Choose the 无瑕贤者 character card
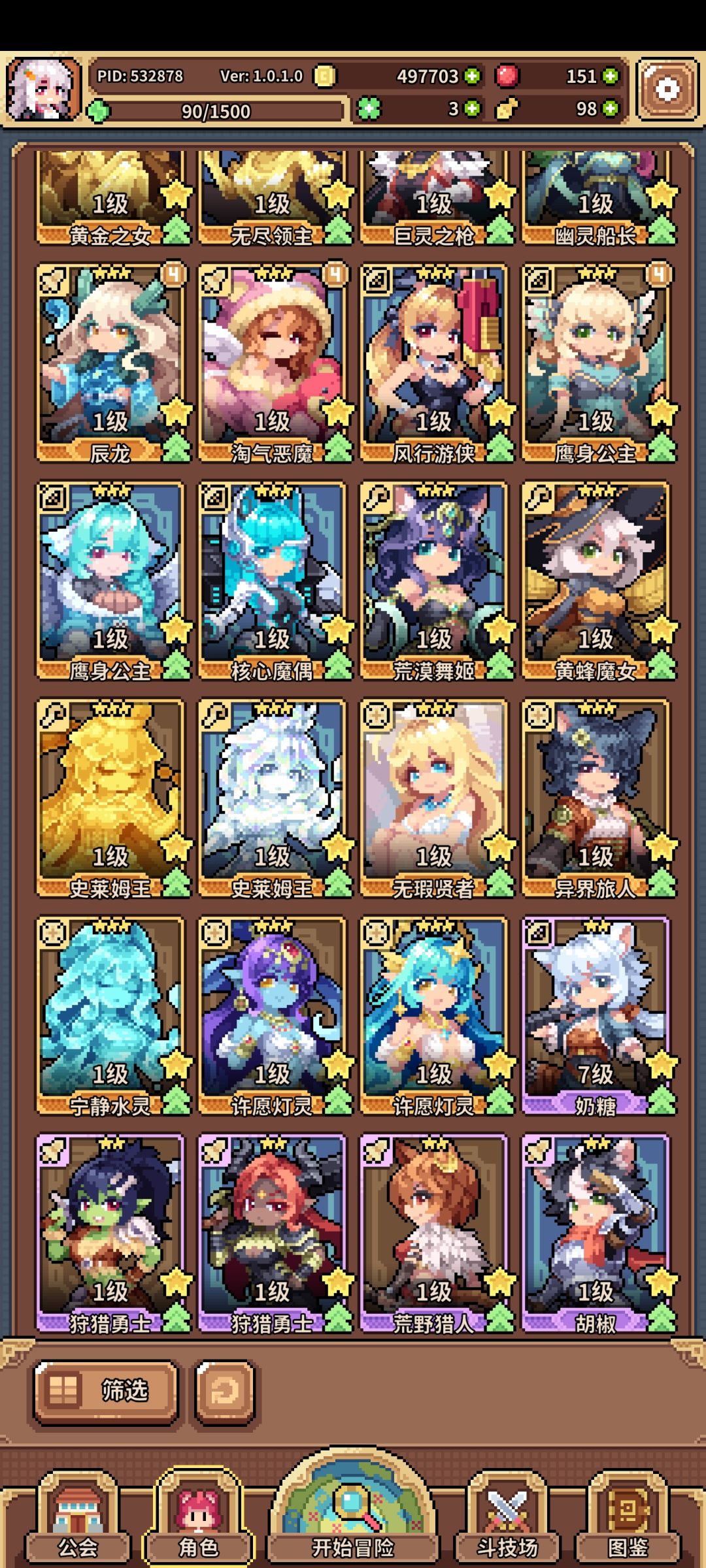Viewport: 706px width, 1568px height. tap(434, 798)
